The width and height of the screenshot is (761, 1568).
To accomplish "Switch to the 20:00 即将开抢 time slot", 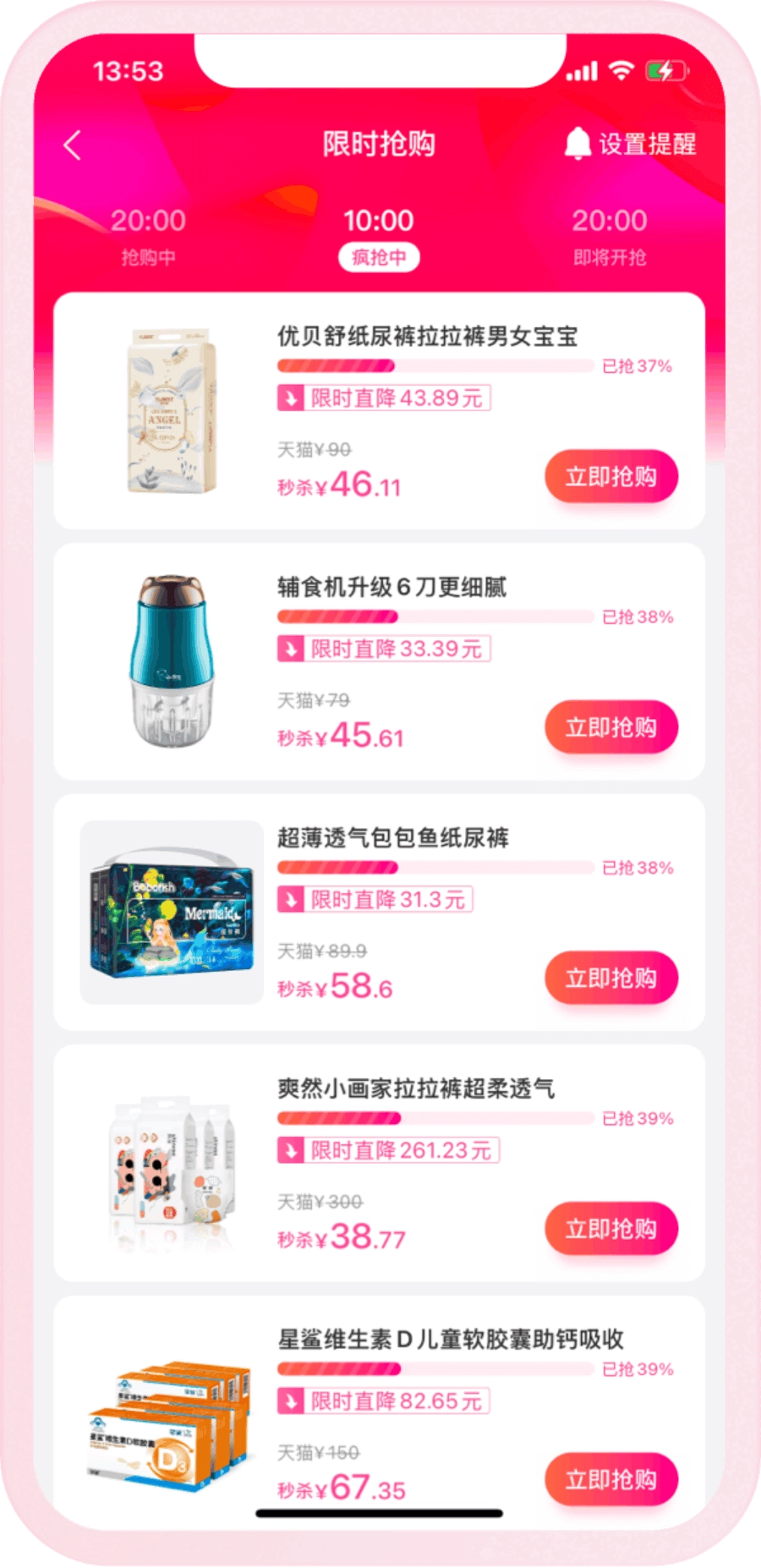I will coord(609,235).
